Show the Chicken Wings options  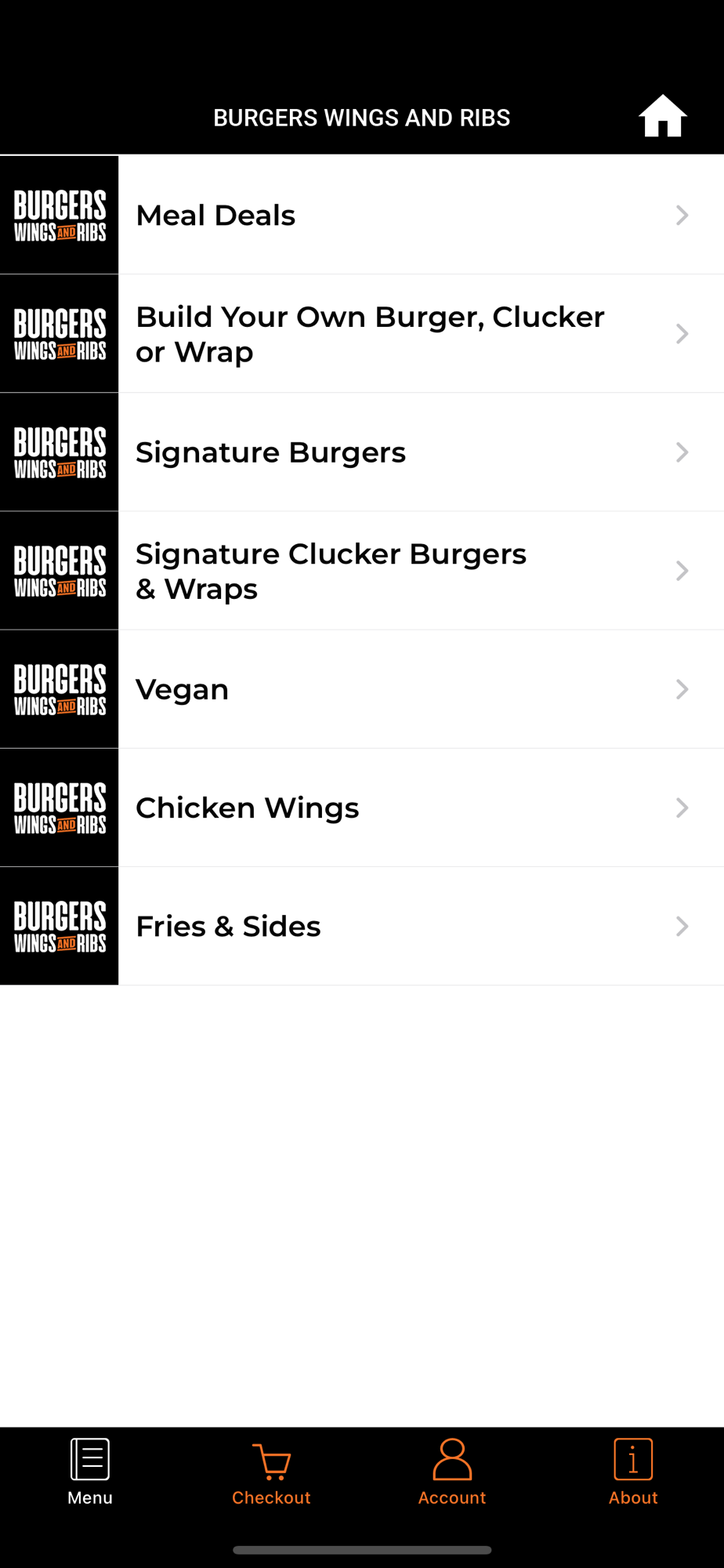(362, 808)
